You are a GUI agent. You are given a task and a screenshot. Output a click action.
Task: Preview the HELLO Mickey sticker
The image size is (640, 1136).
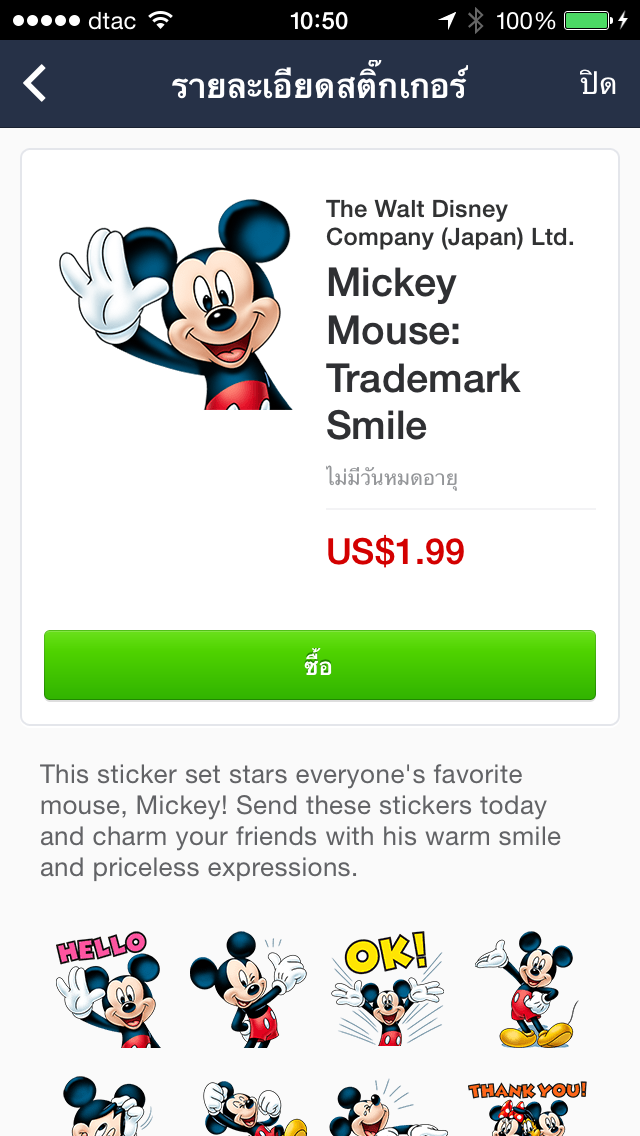pyautogui.click(x=106, y=988)
